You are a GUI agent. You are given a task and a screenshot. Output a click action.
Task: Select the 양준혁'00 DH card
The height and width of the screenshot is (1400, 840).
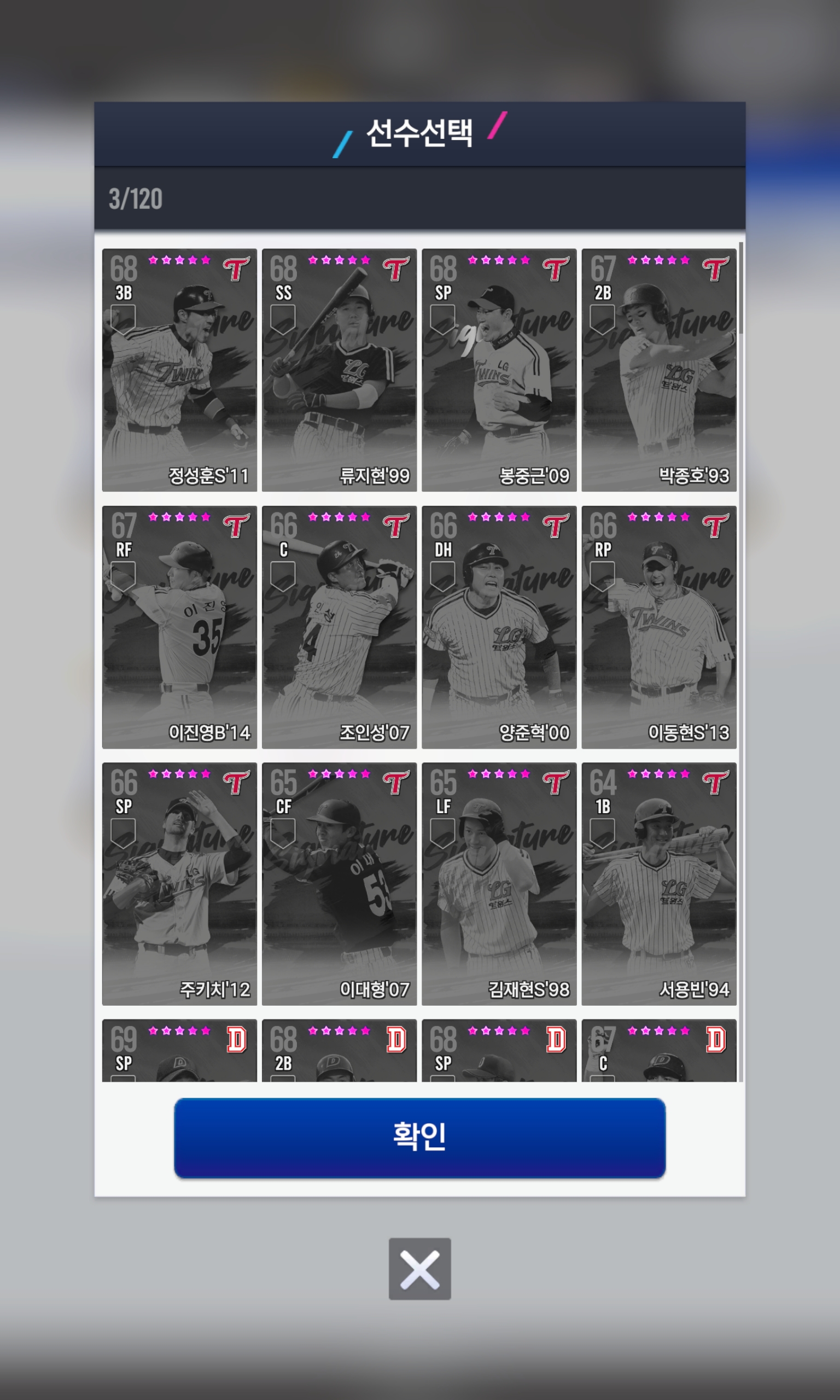click(499, 626)
